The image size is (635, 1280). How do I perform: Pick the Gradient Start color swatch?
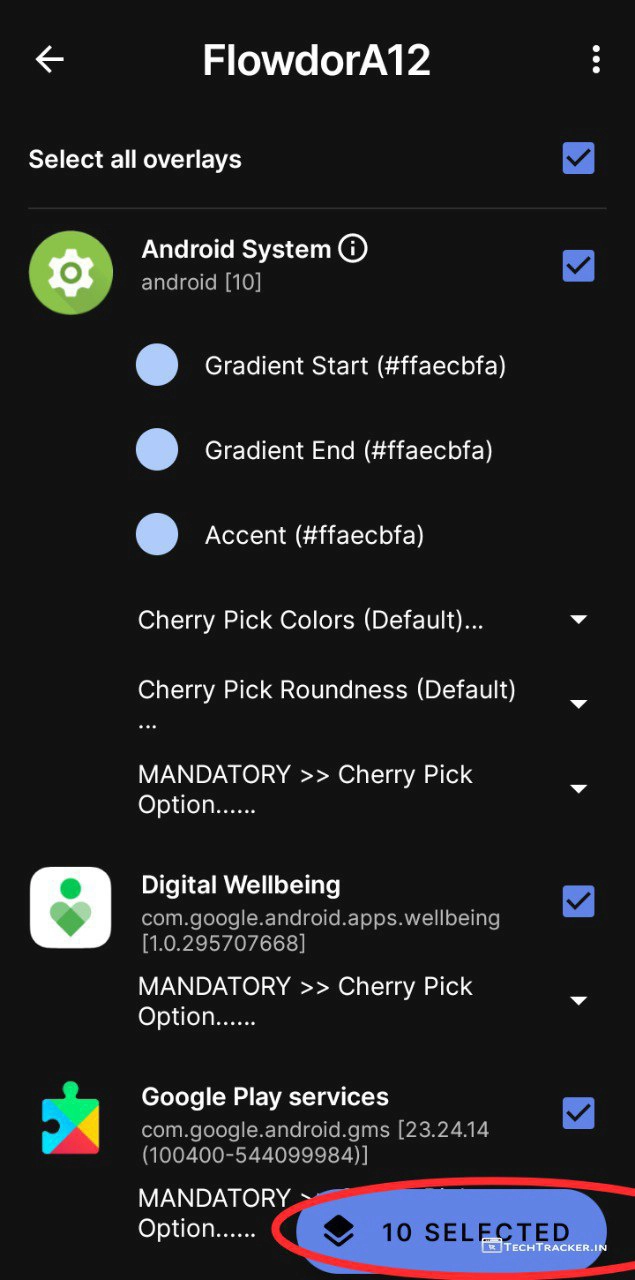tap(157, 366)
